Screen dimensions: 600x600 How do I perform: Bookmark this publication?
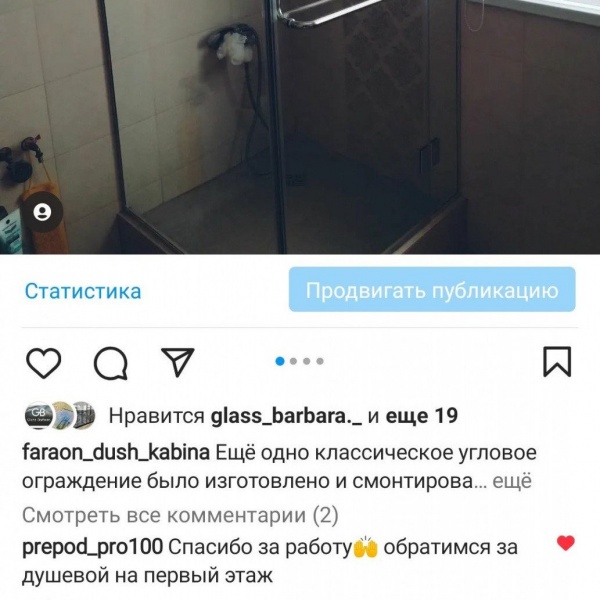[556, 362]
